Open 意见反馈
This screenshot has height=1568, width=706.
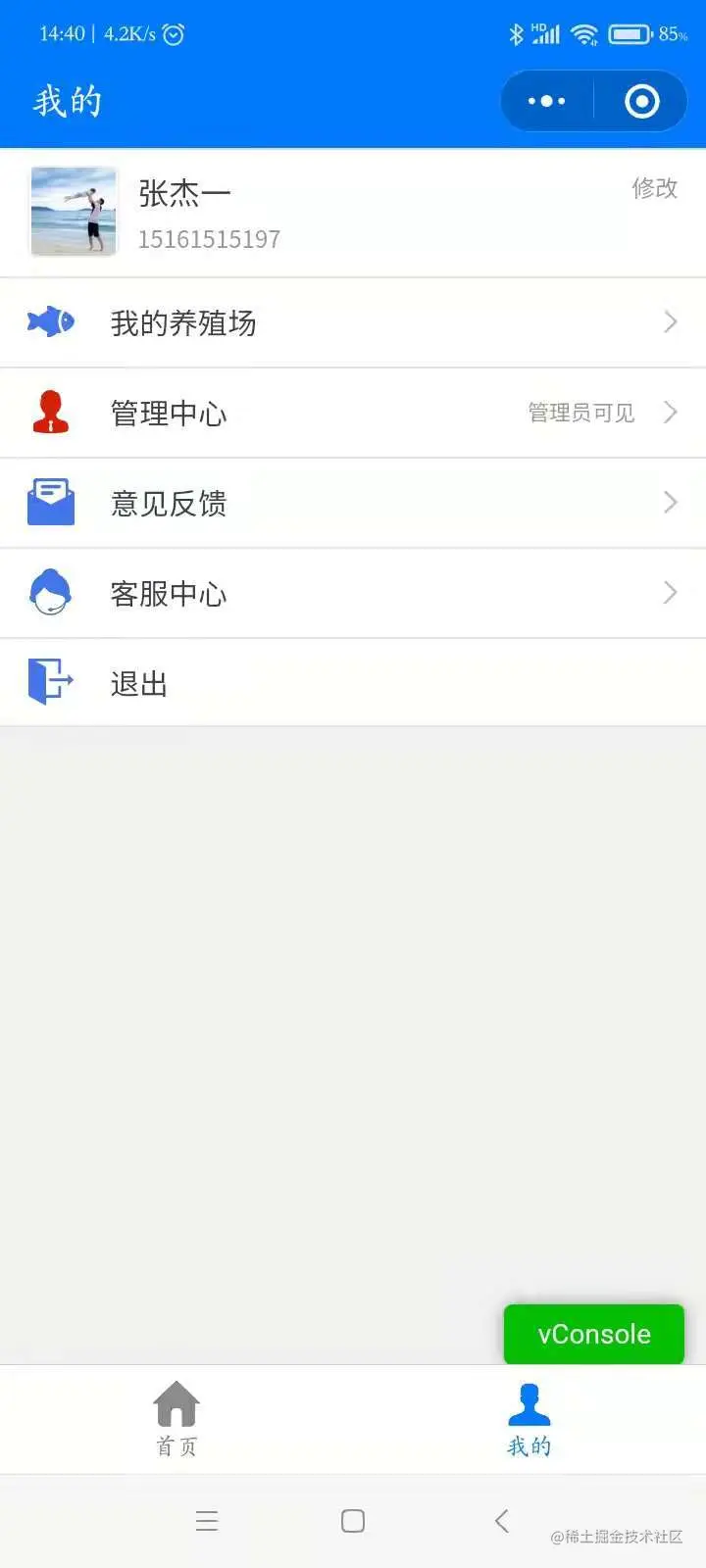[353, 503]
